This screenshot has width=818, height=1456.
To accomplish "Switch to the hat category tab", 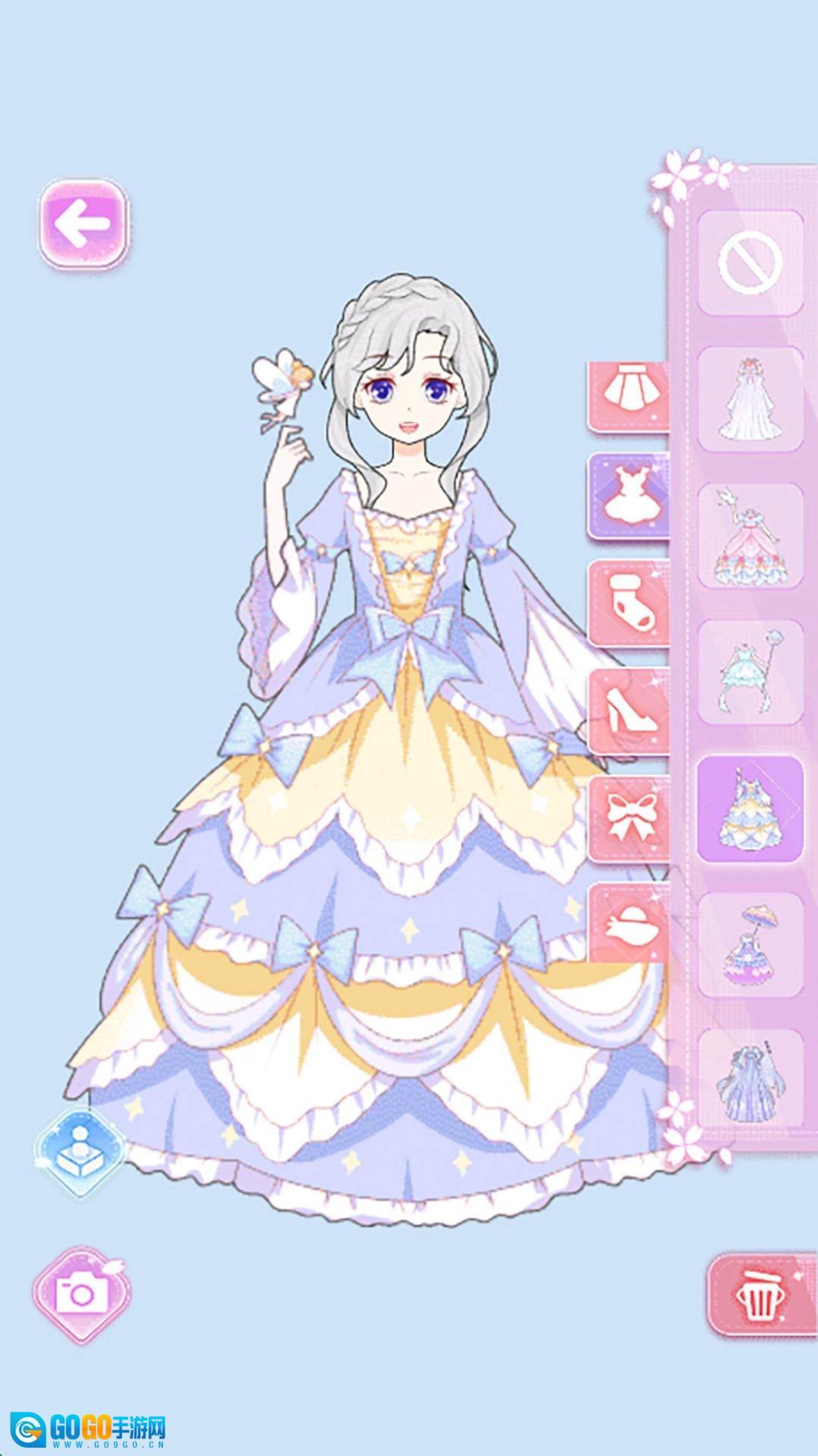I will click(x=629, y=924).
